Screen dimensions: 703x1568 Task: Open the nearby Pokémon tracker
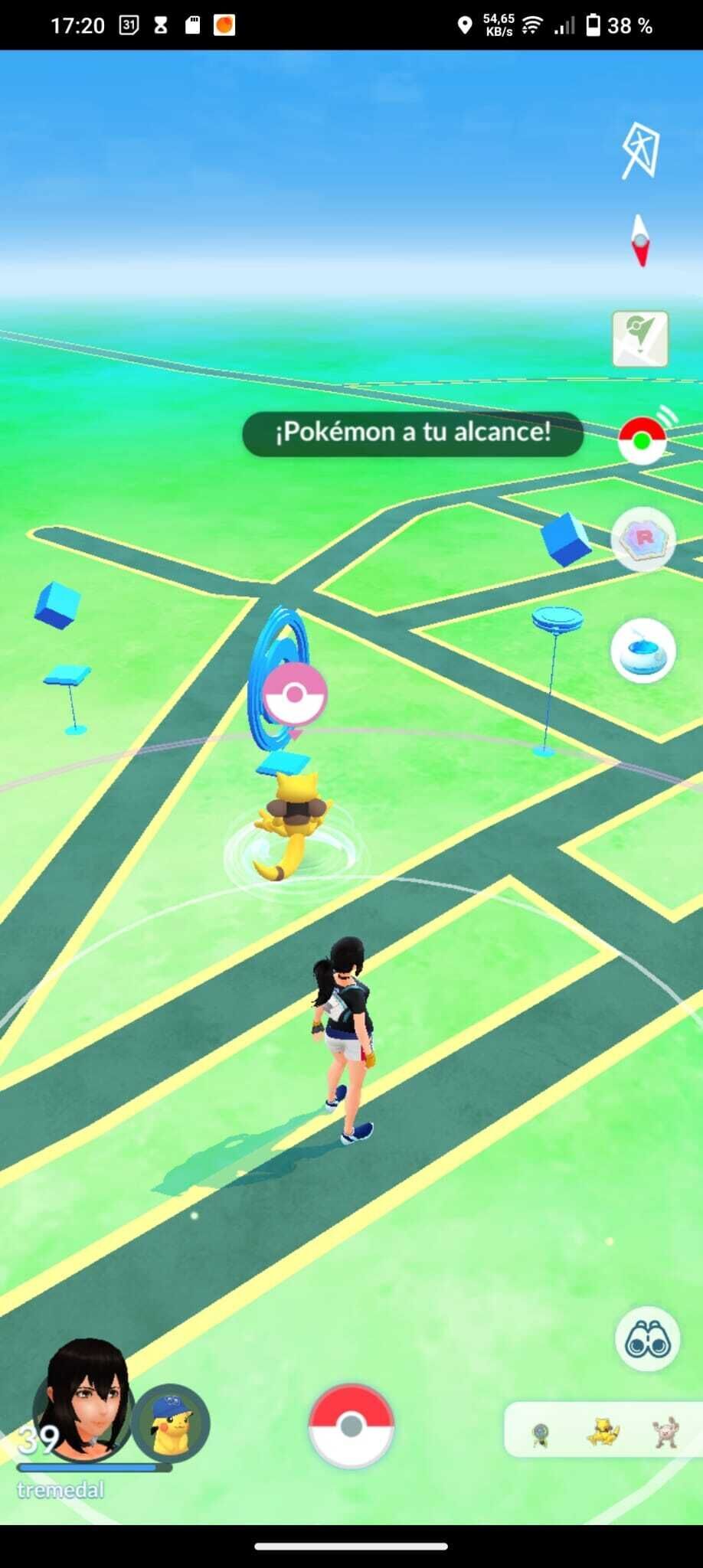tap(602, 1430)
